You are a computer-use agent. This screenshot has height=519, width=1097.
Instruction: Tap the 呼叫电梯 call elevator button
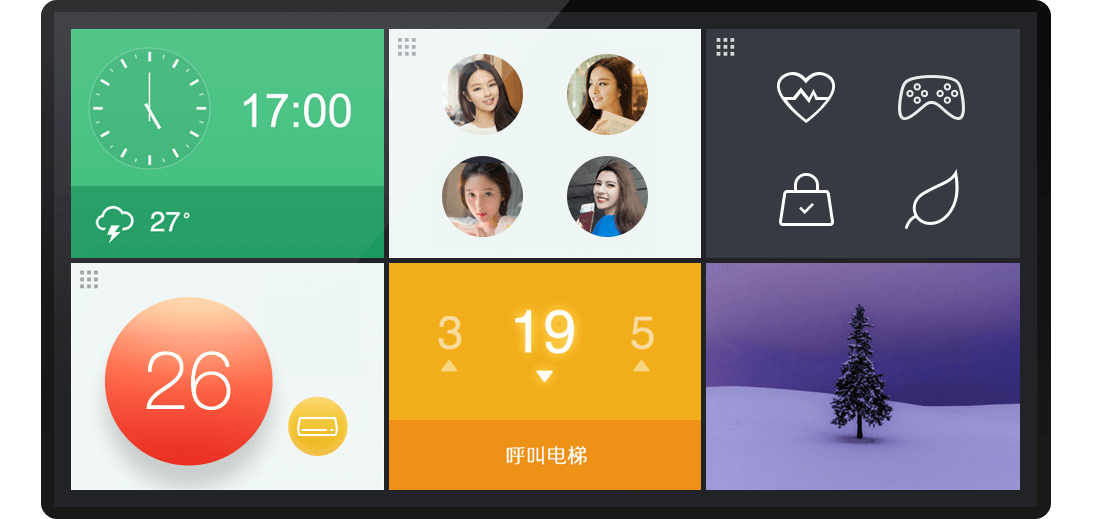tap(545, 456)
